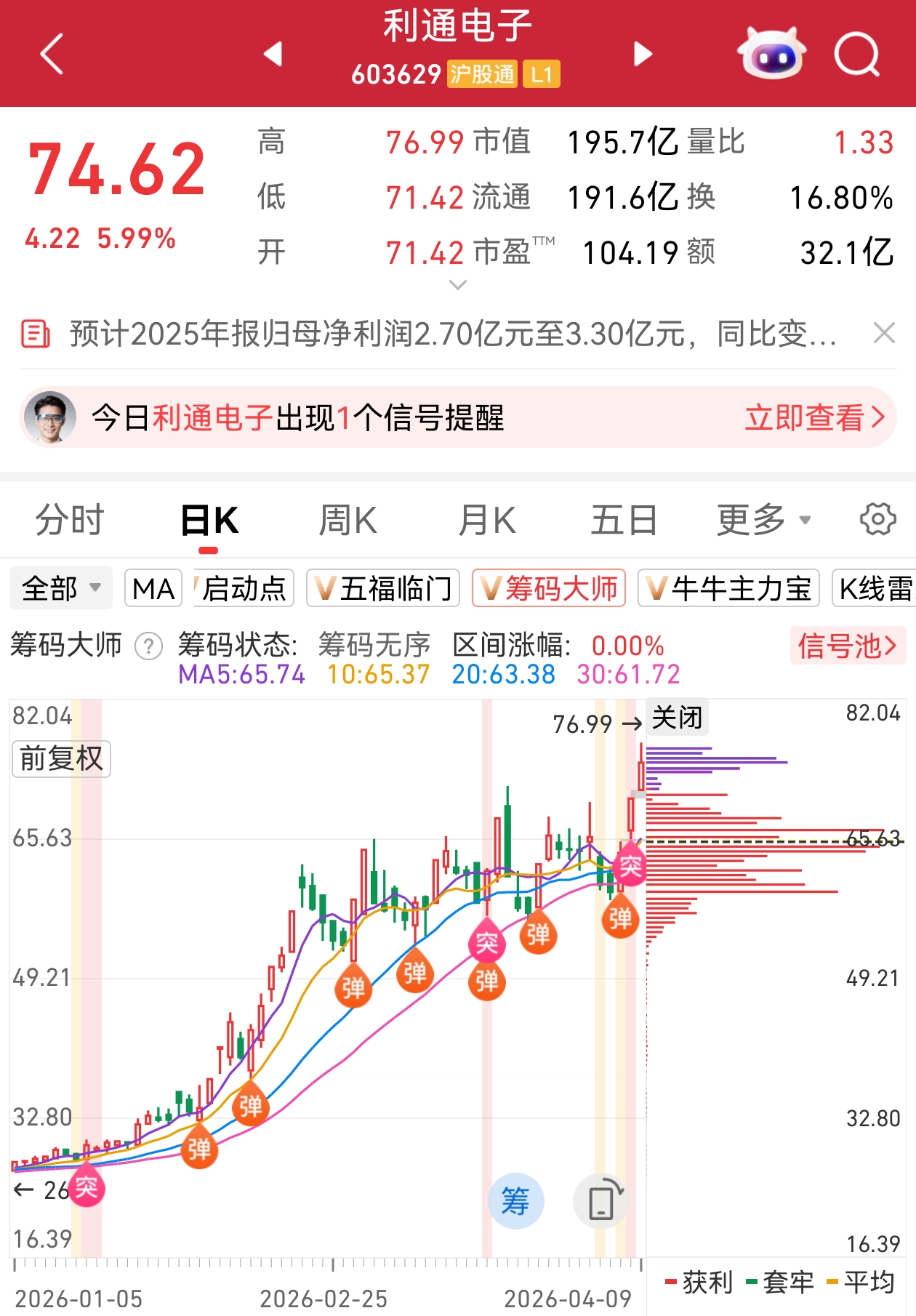Dismiss the profit forecast notice
Viewport: 916px width, 1316px height.
[x=883, y=334]
